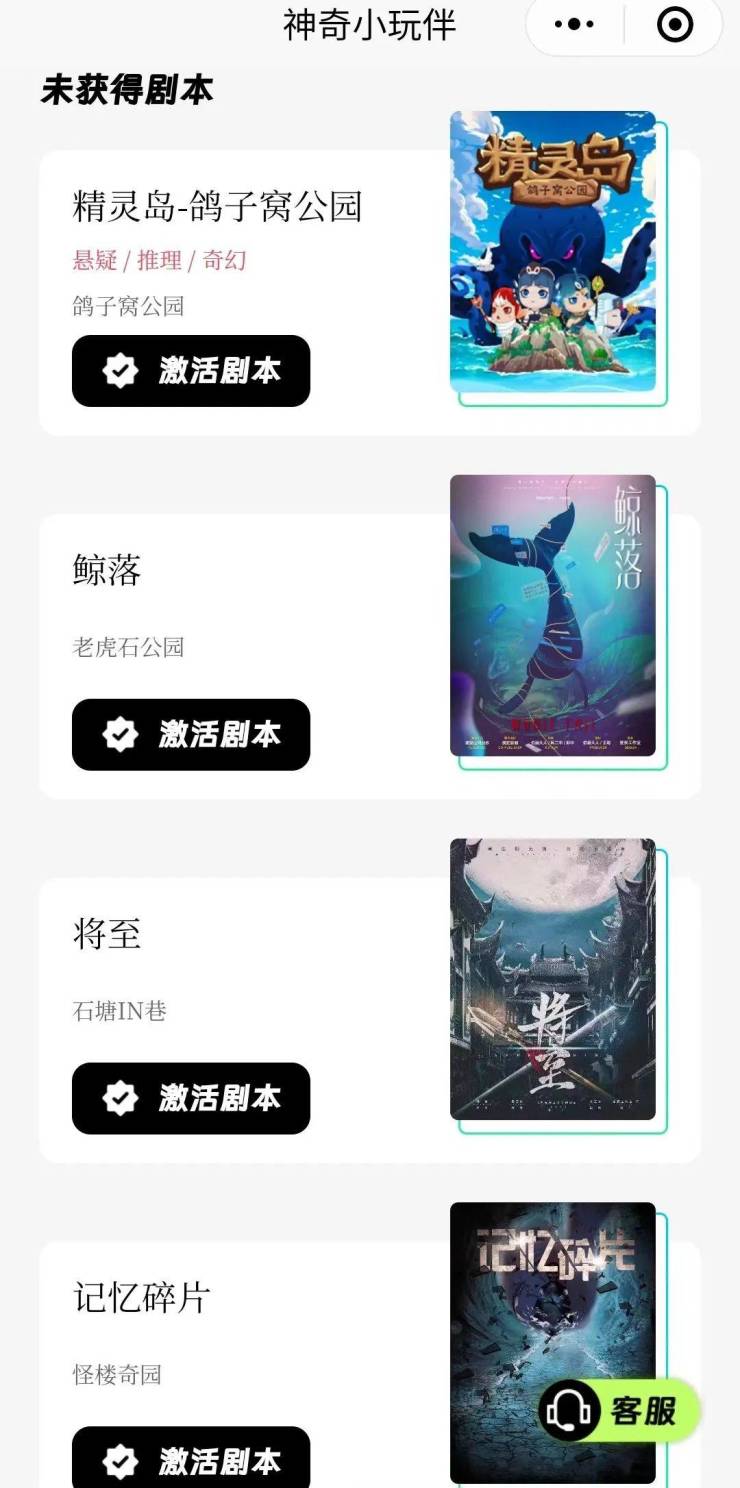Activate the 将至 script
The height and width of the screenshot is (1488, 740).
click(x=191, y=1098)
